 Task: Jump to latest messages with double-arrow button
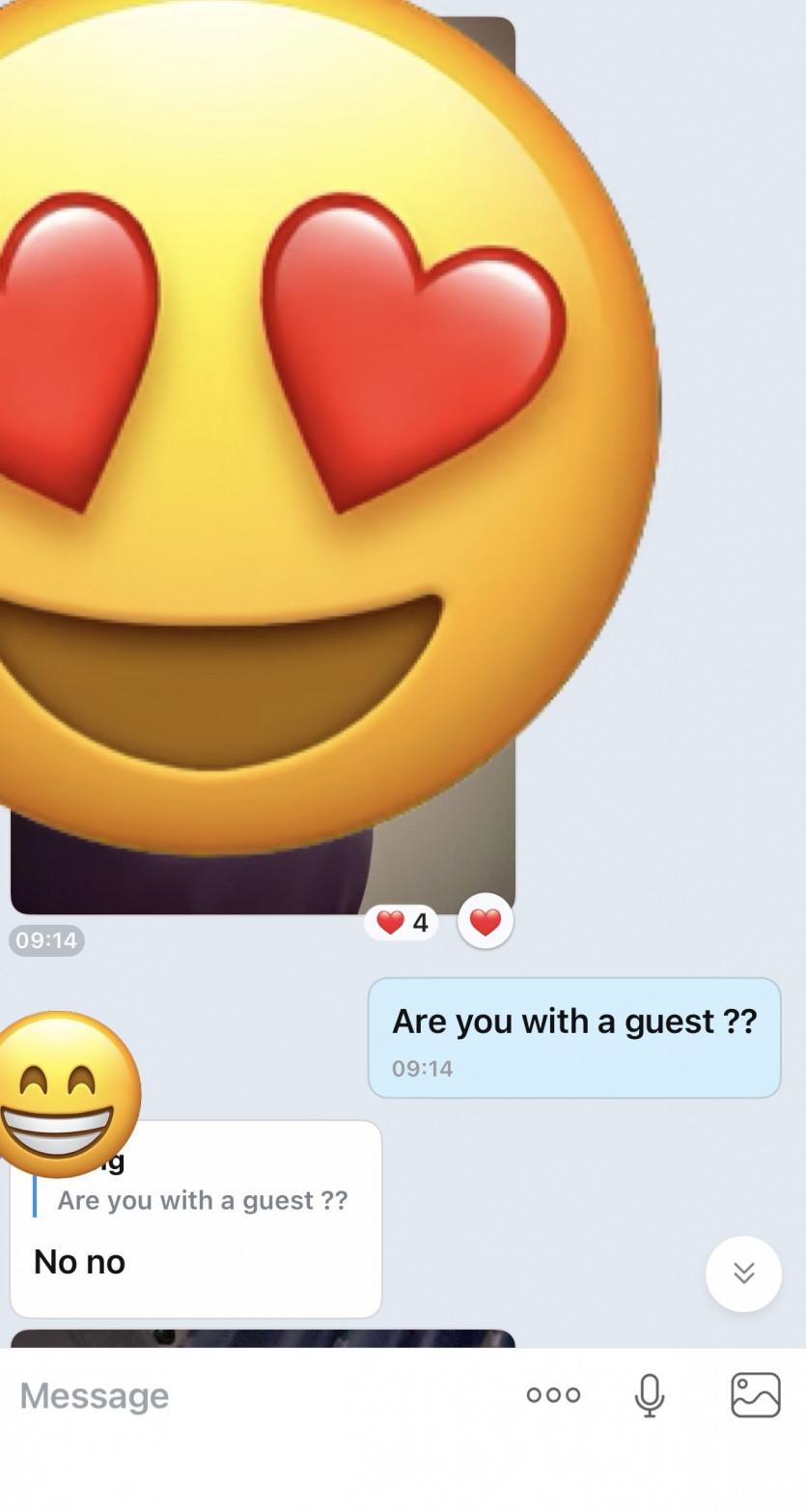pos(743,1274)
